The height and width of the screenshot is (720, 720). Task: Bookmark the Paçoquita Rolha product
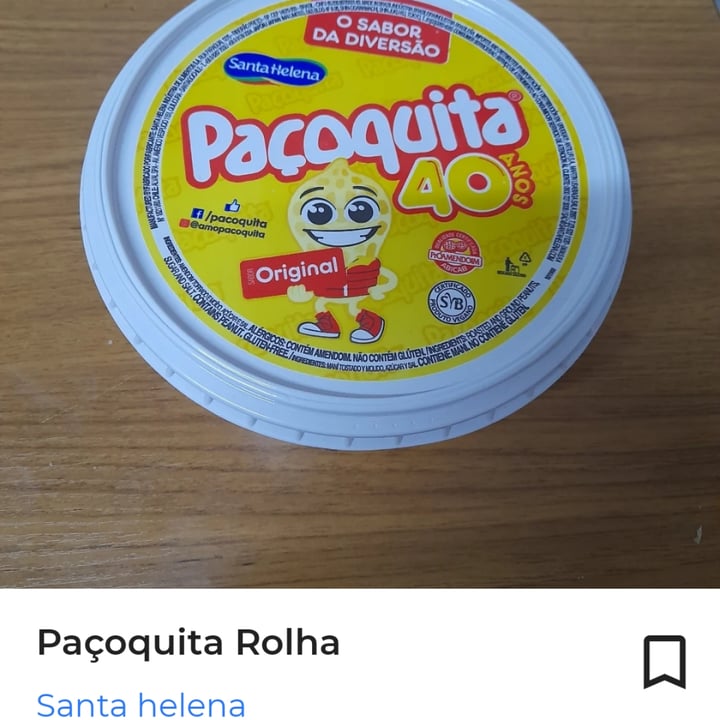[664, 662]
